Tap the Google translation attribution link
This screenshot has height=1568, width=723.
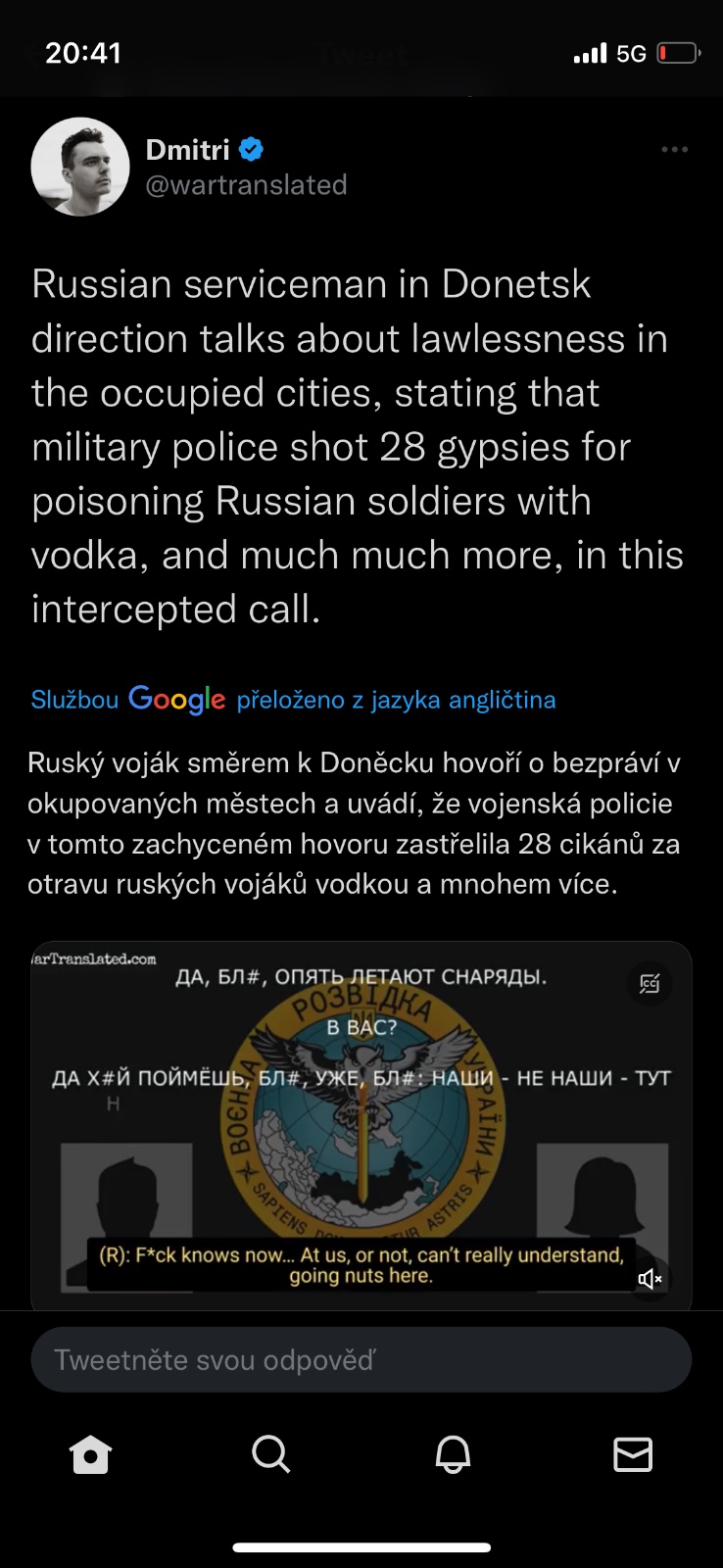tap(293, 700)
